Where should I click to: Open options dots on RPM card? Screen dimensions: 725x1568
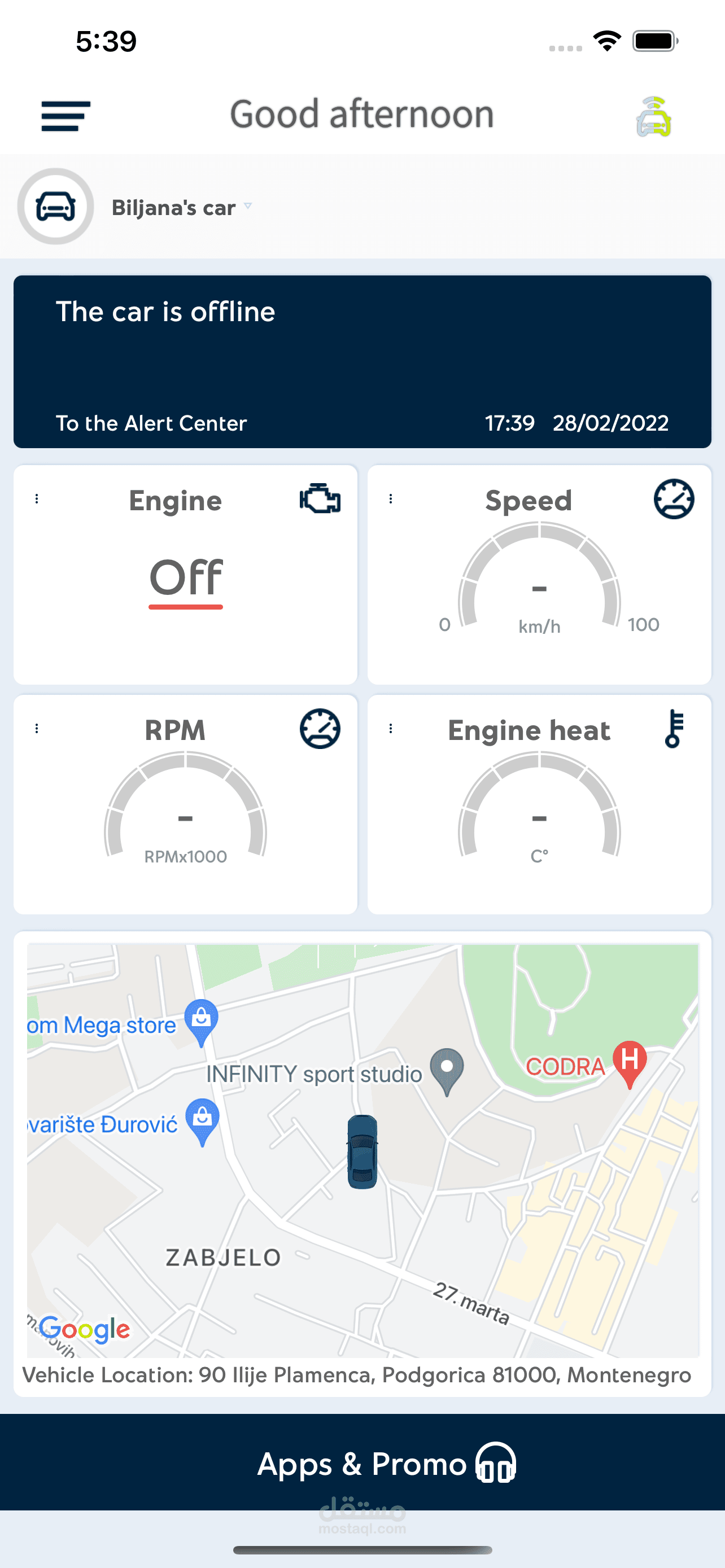click(x=37, y=729)
